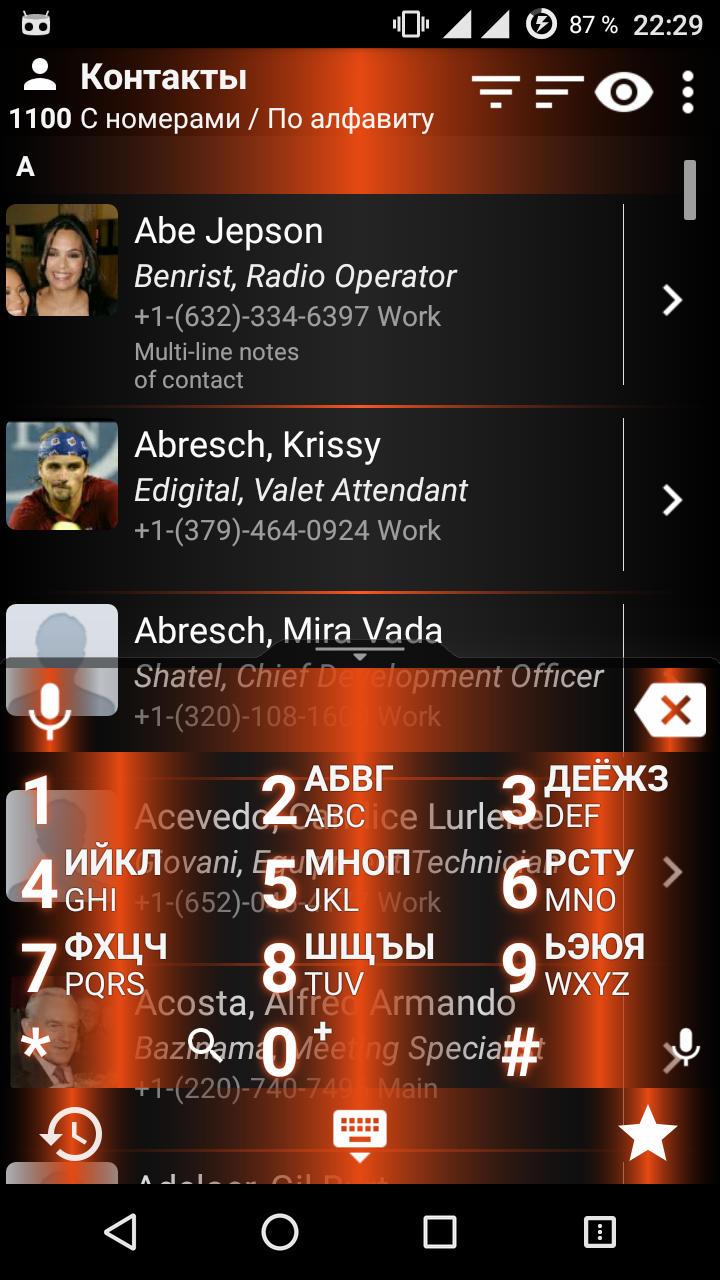Viewport: 720px width, 1280px height.
Task: Open the overflow menu in the header
Action: point(687,93)
